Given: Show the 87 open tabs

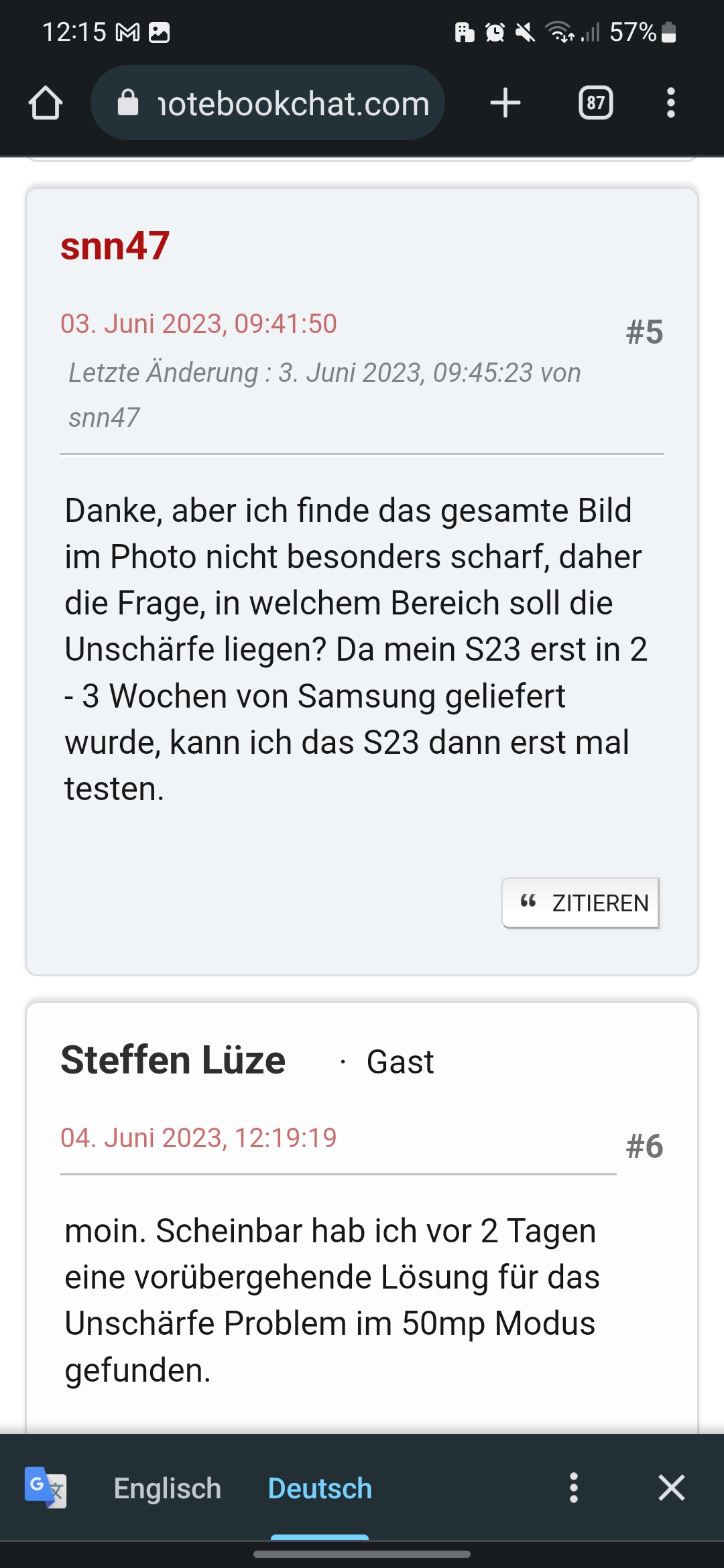Looking at the screenshot, I should coord(595,103).
